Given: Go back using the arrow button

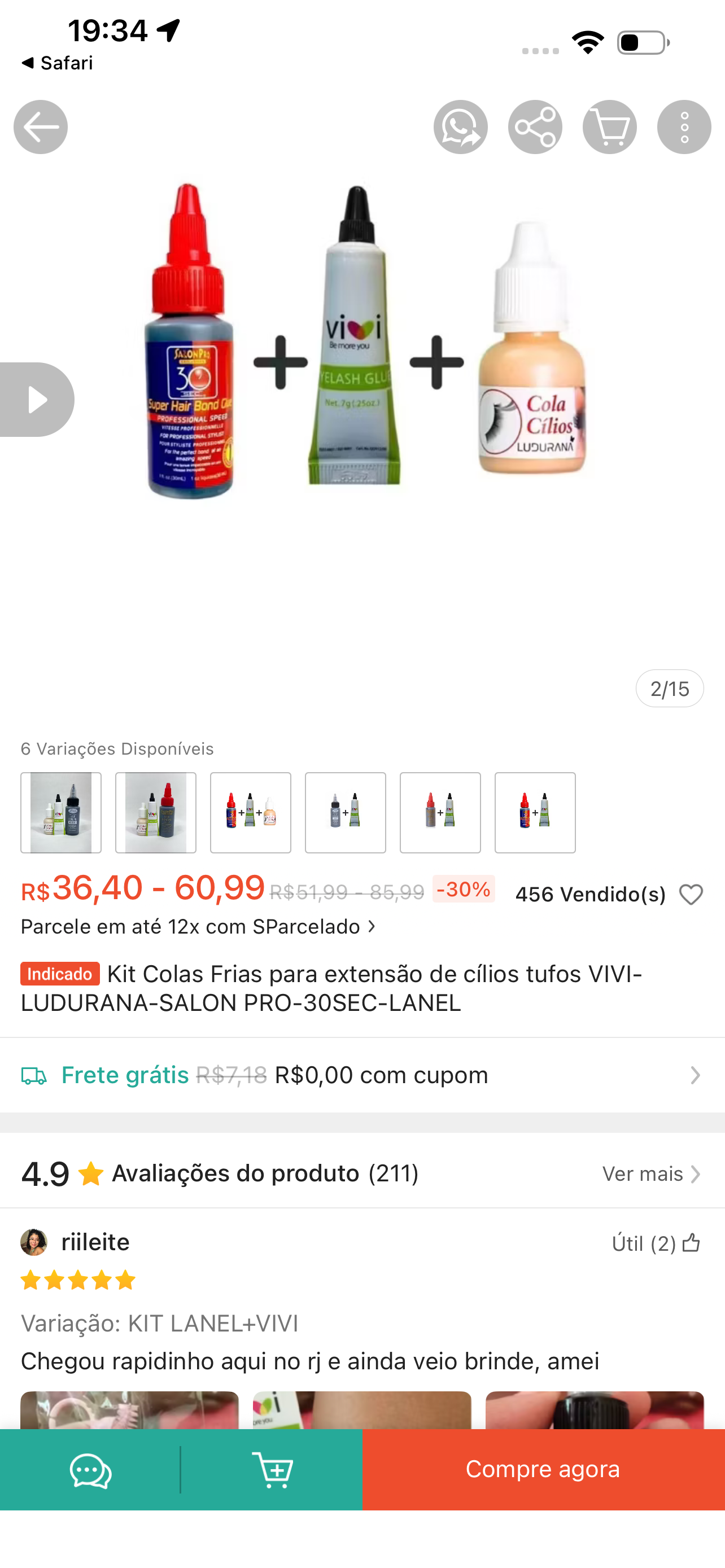Looking at the screenshot, I should click(x=41, y=127).
